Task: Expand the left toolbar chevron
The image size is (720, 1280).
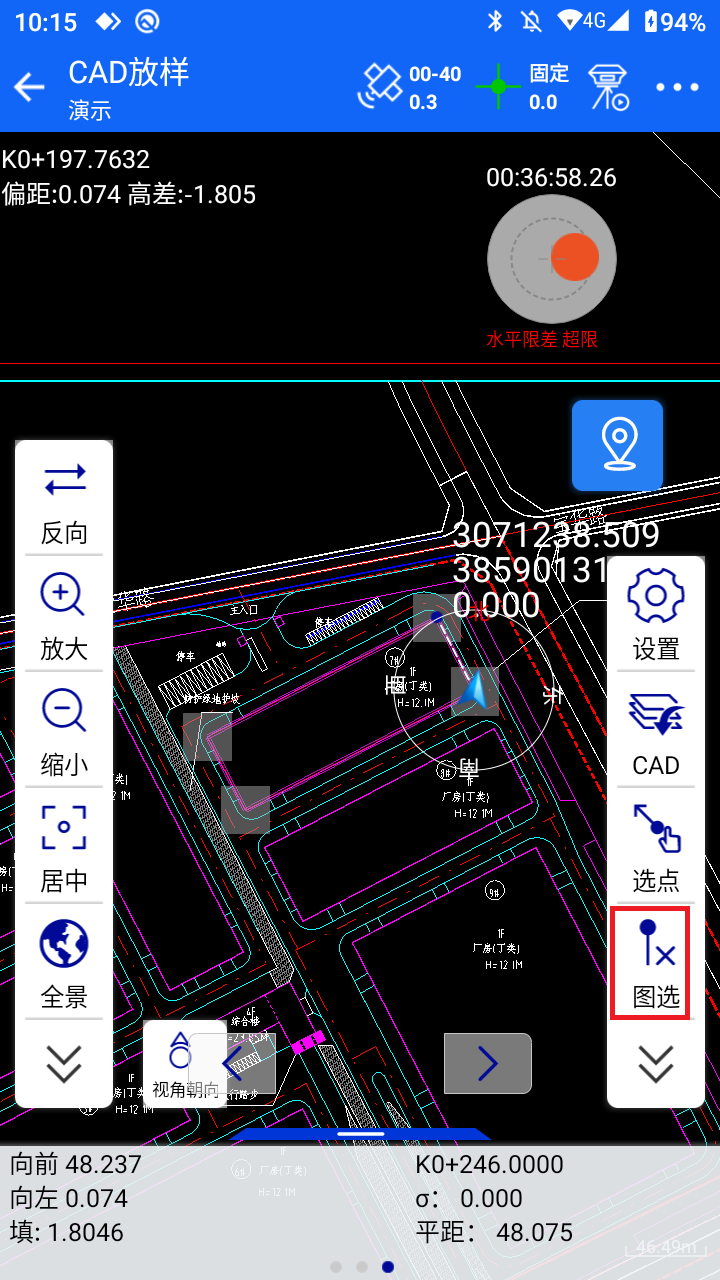Action: 64,1063
